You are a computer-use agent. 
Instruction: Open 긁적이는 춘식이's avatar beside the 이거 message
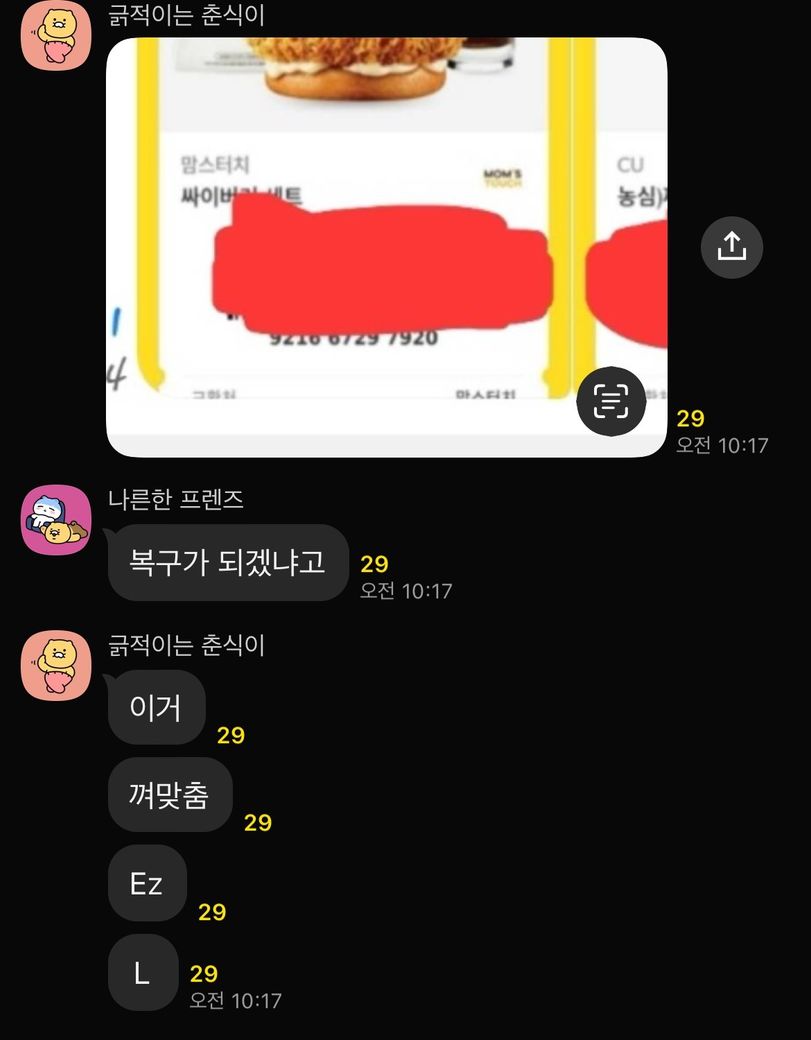56,666
